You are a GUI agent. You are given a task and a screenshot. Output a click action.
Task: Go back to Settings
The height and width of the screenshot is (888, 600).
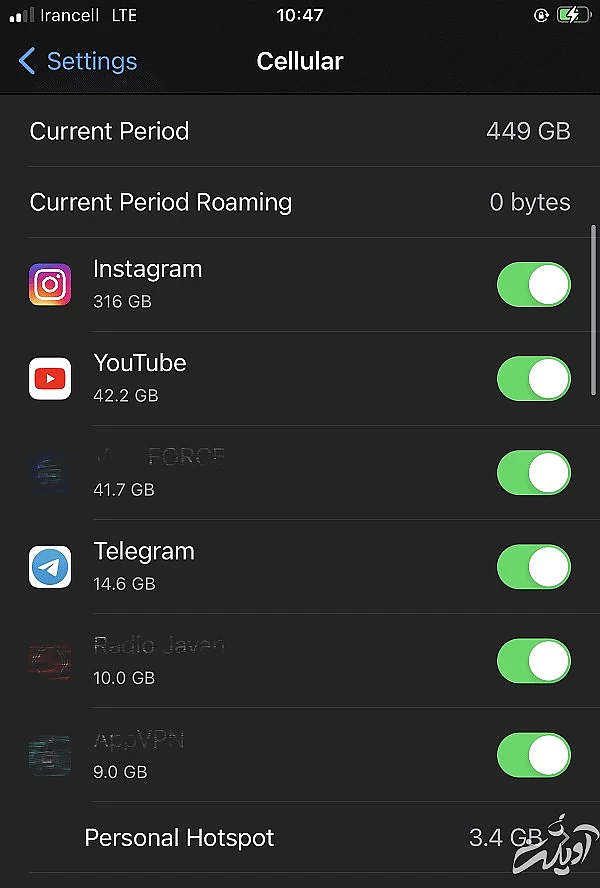point(78,61)
